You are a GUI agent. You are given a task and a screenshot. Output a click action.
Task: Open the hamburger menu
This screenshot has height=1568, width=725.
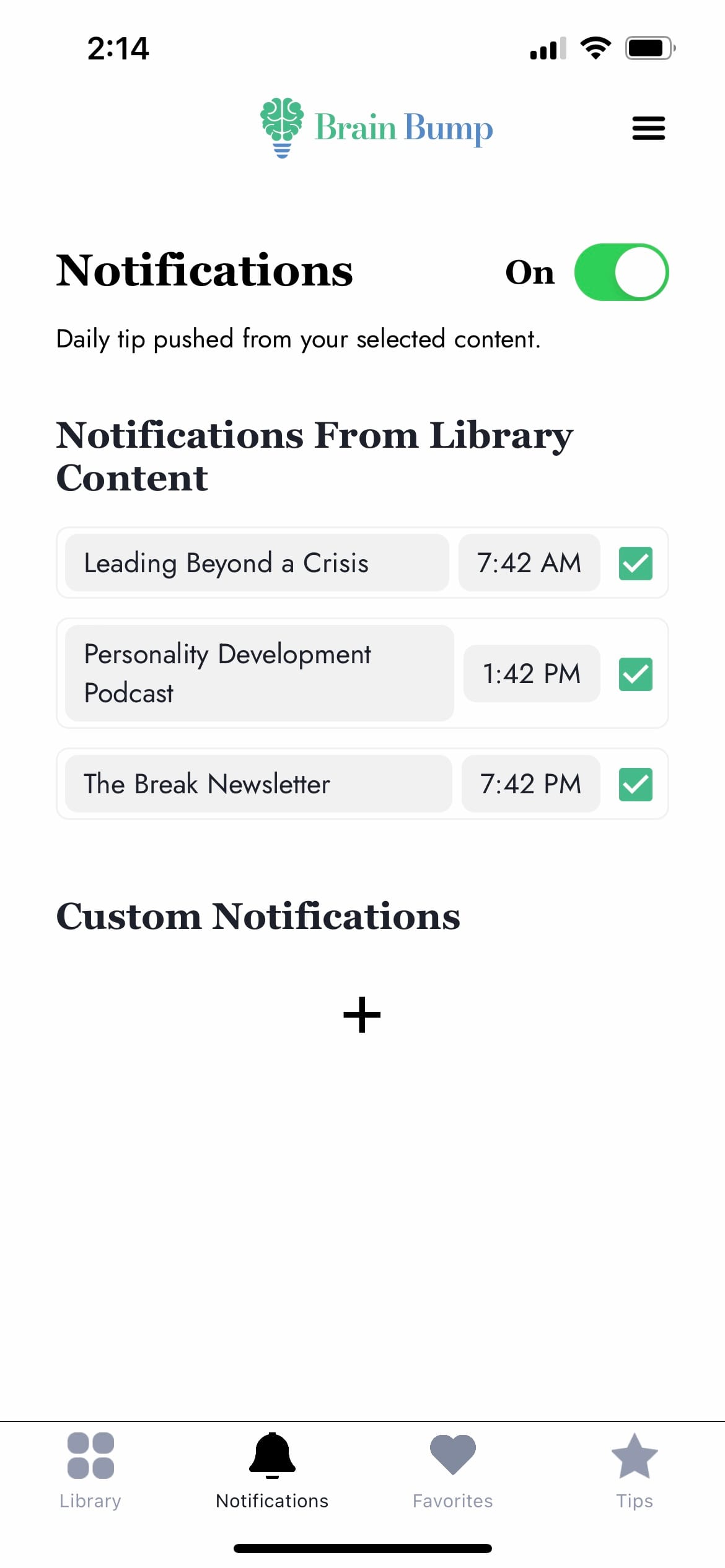point(648,128)
